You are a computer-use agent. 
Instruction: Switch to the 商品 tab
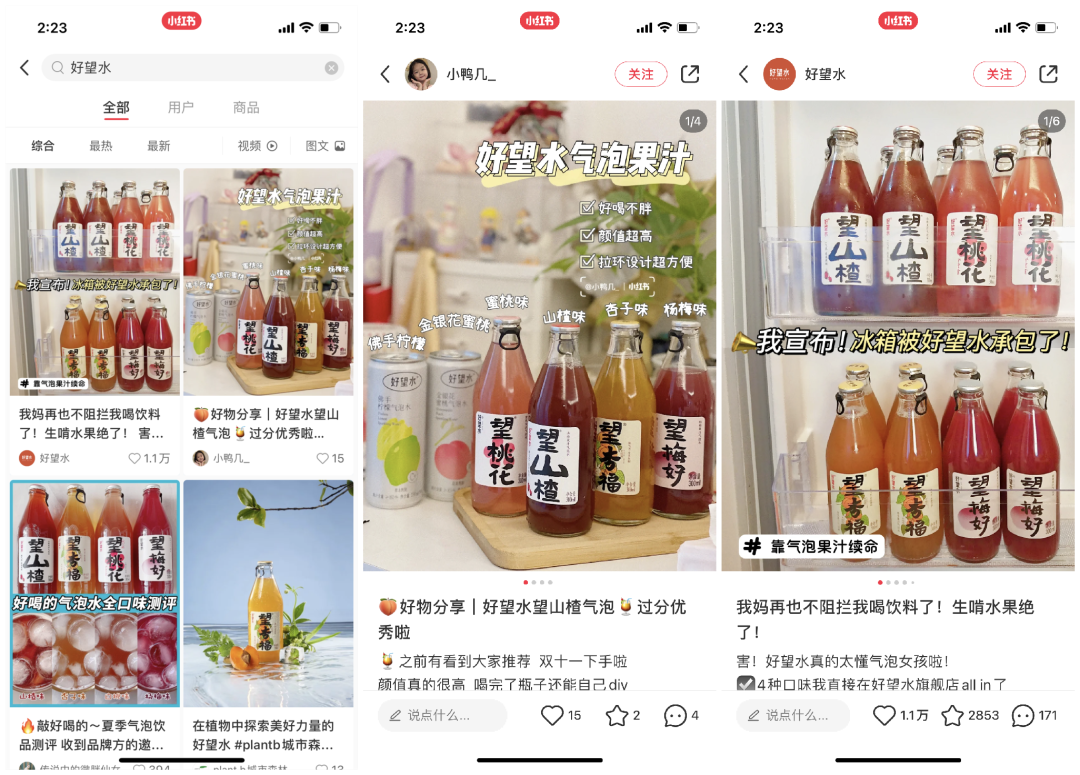(246, 107)
